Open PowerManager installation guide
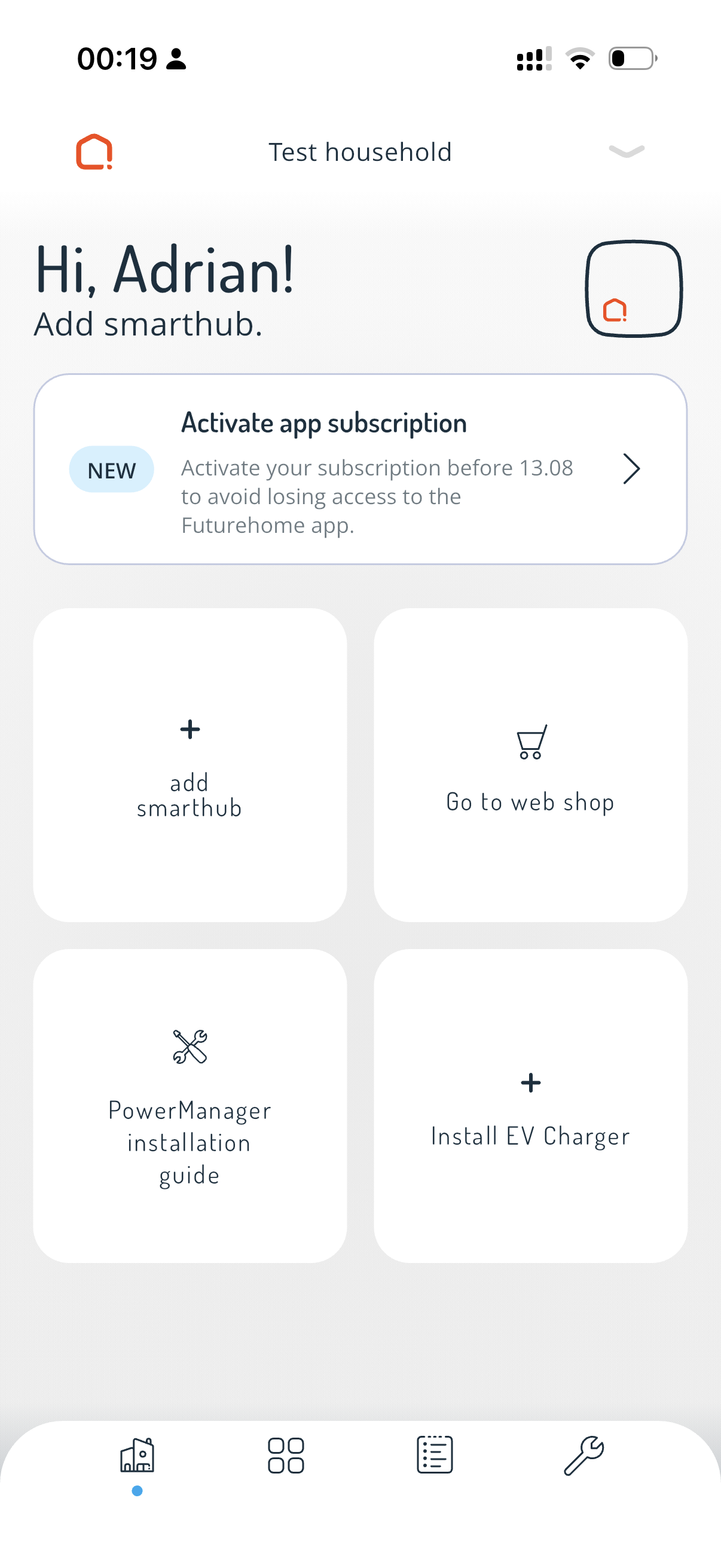The image size is (721, 1568). click(190, 1105)
